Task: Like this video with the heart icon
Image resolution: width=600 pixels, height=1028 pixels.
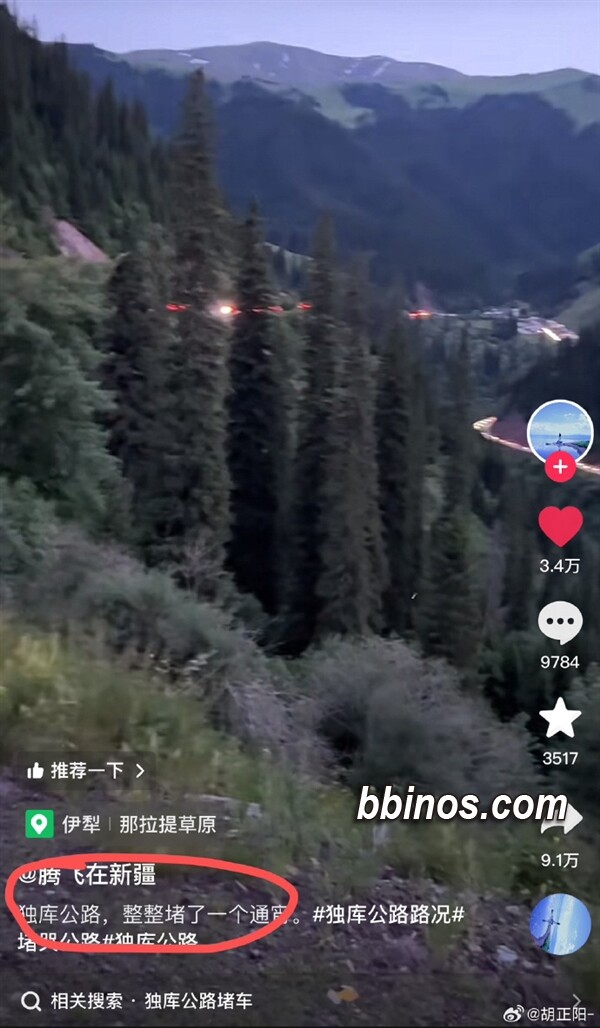Action: point(560,526)
